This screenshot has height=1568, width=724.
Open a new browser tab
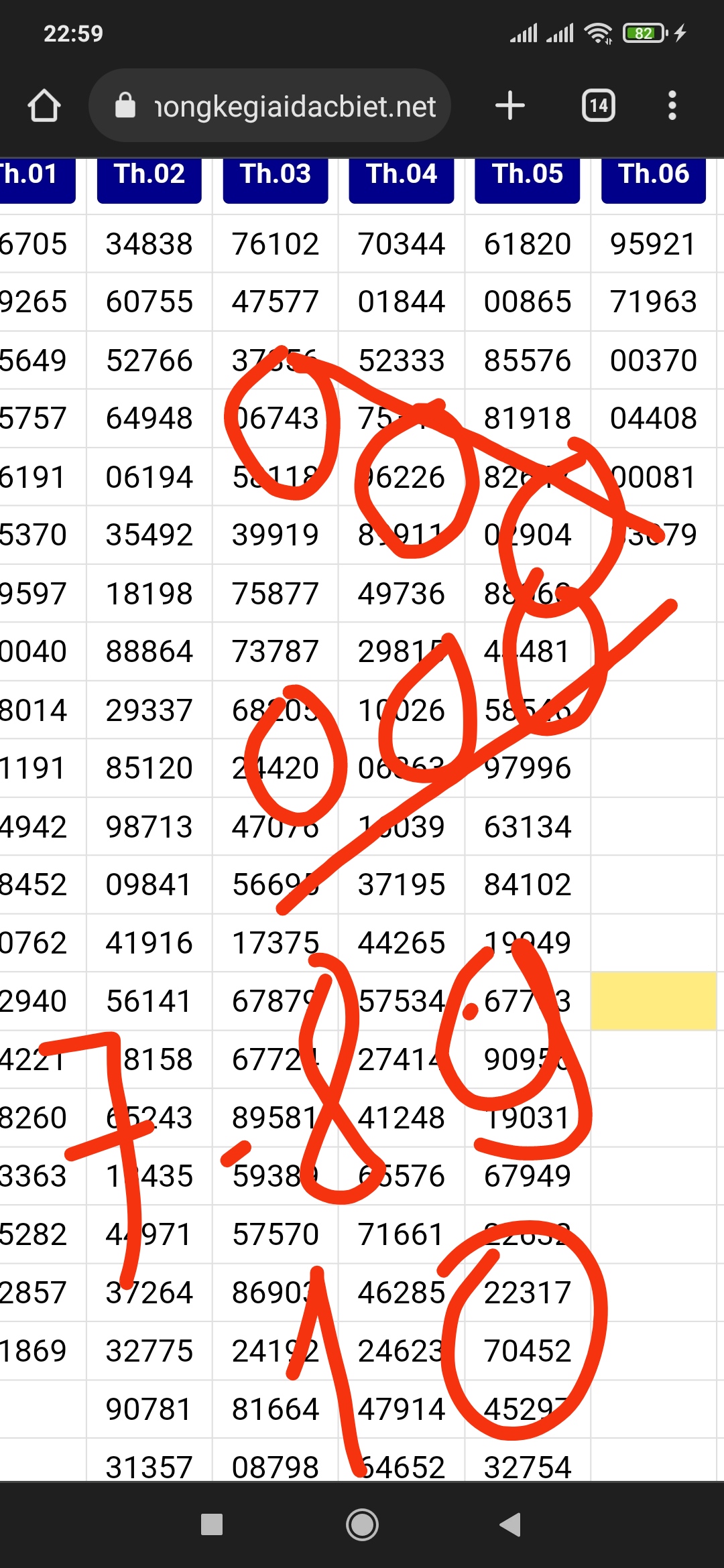509,106
